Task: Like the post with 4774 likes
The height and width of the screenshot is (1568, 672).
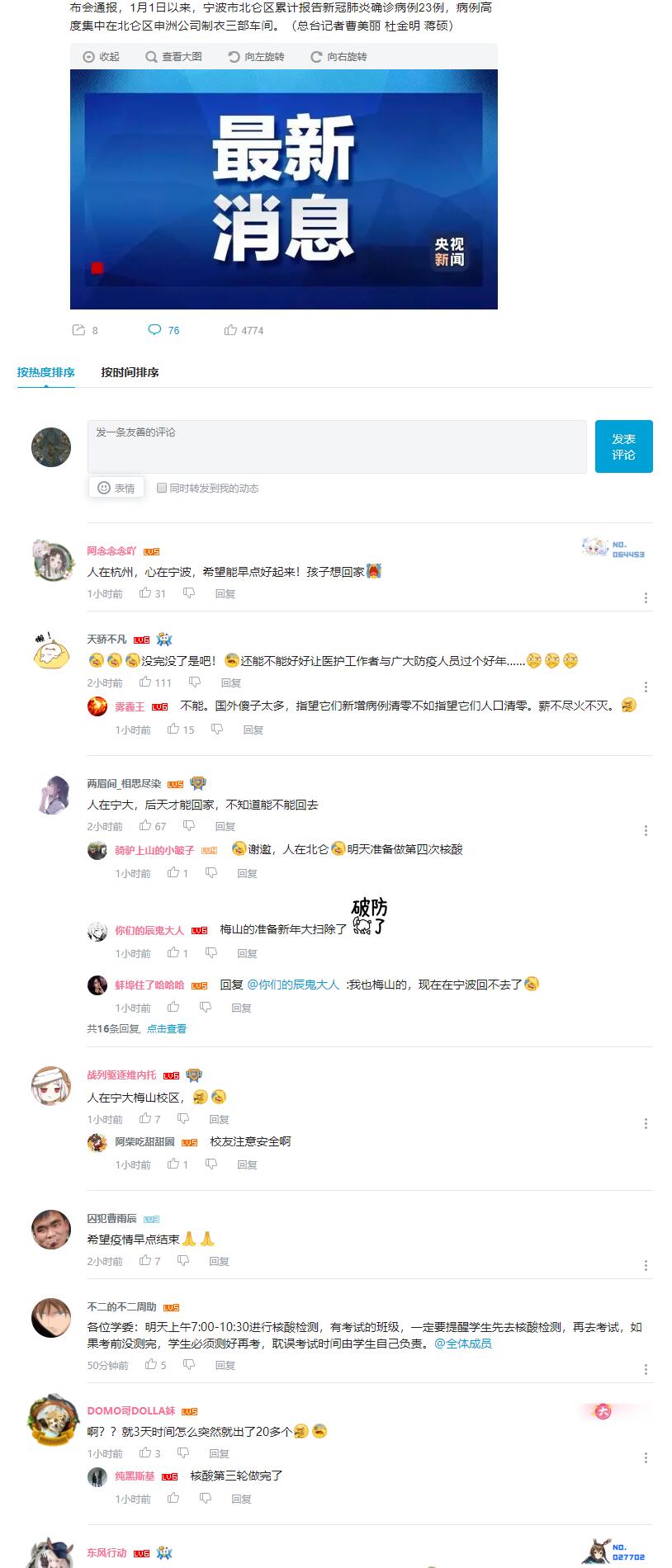Action: coord(231,330)
